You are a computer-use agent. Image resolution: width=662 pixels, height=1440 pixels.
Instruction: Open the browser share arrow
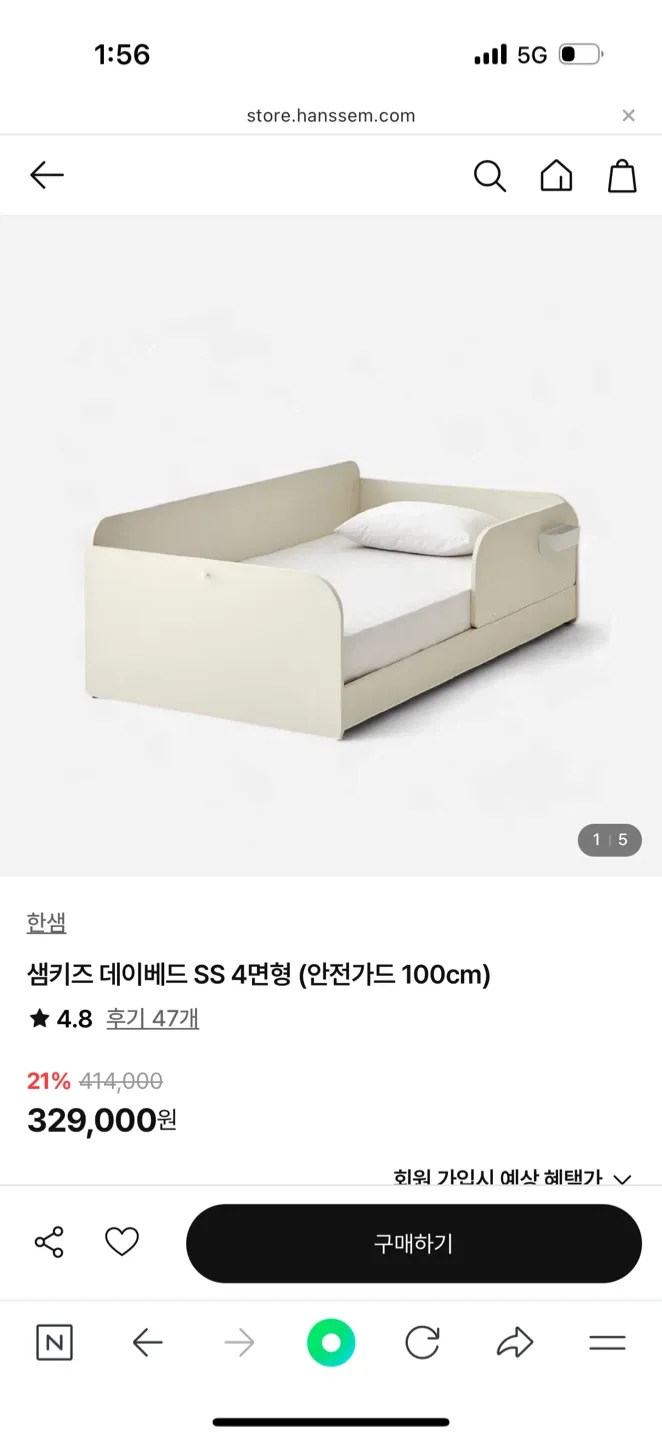[515, 1343]
